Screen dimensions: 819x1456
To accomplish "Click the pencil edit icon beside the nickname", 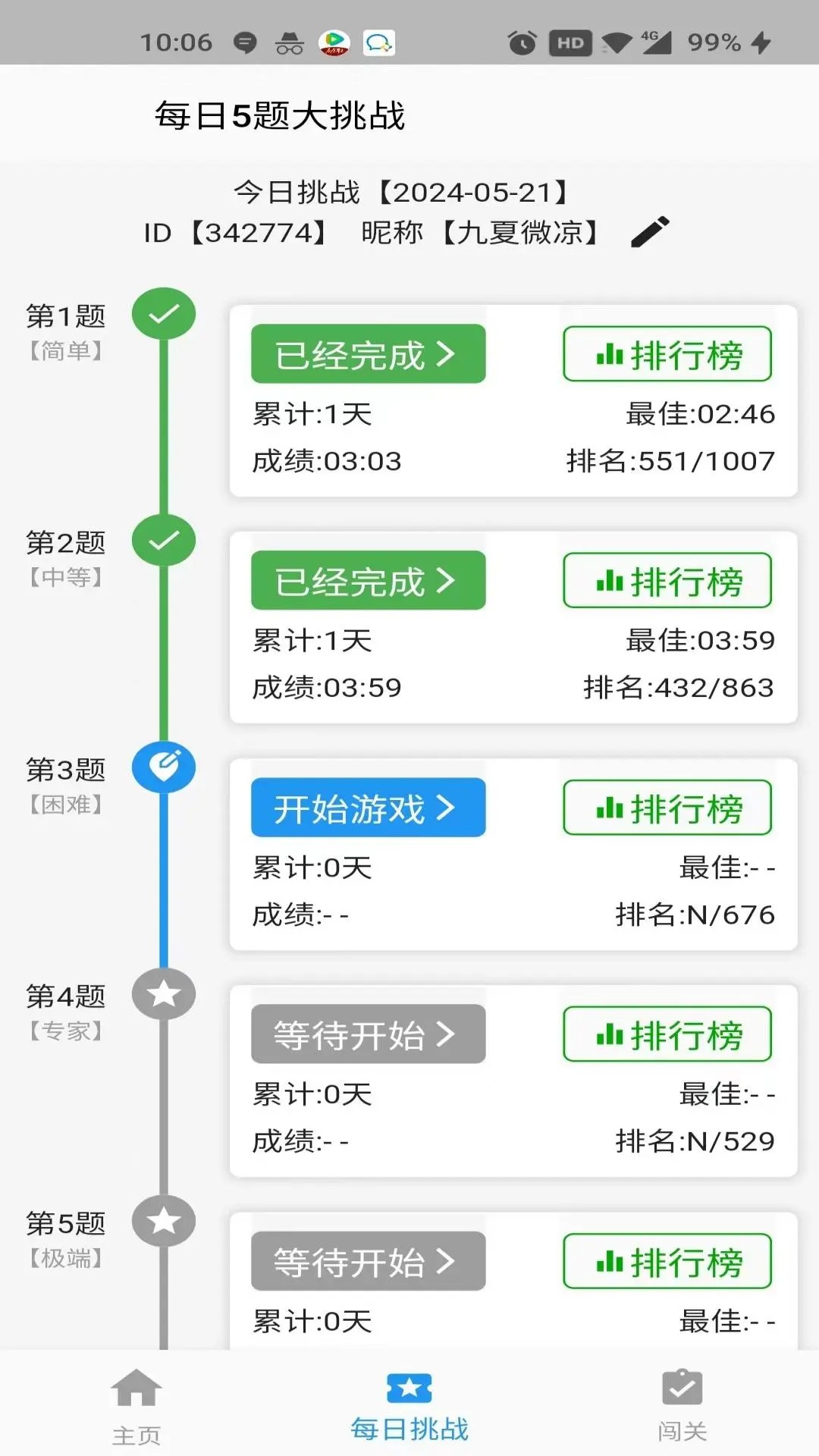I will pos(651,232).
